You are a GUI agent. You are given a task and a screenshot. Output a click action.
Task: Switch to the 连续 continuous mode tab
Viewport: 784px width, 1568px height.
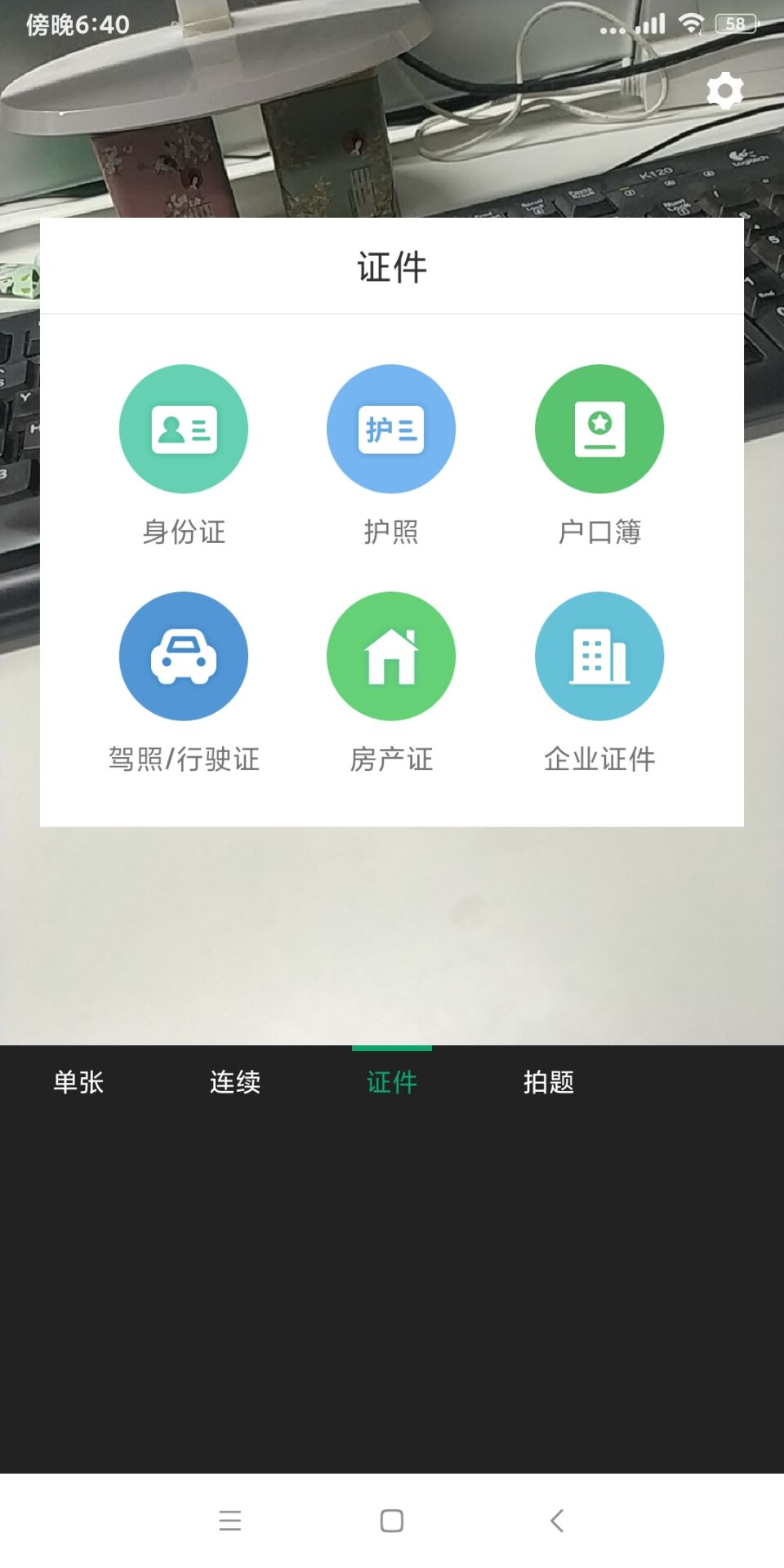235,1082
